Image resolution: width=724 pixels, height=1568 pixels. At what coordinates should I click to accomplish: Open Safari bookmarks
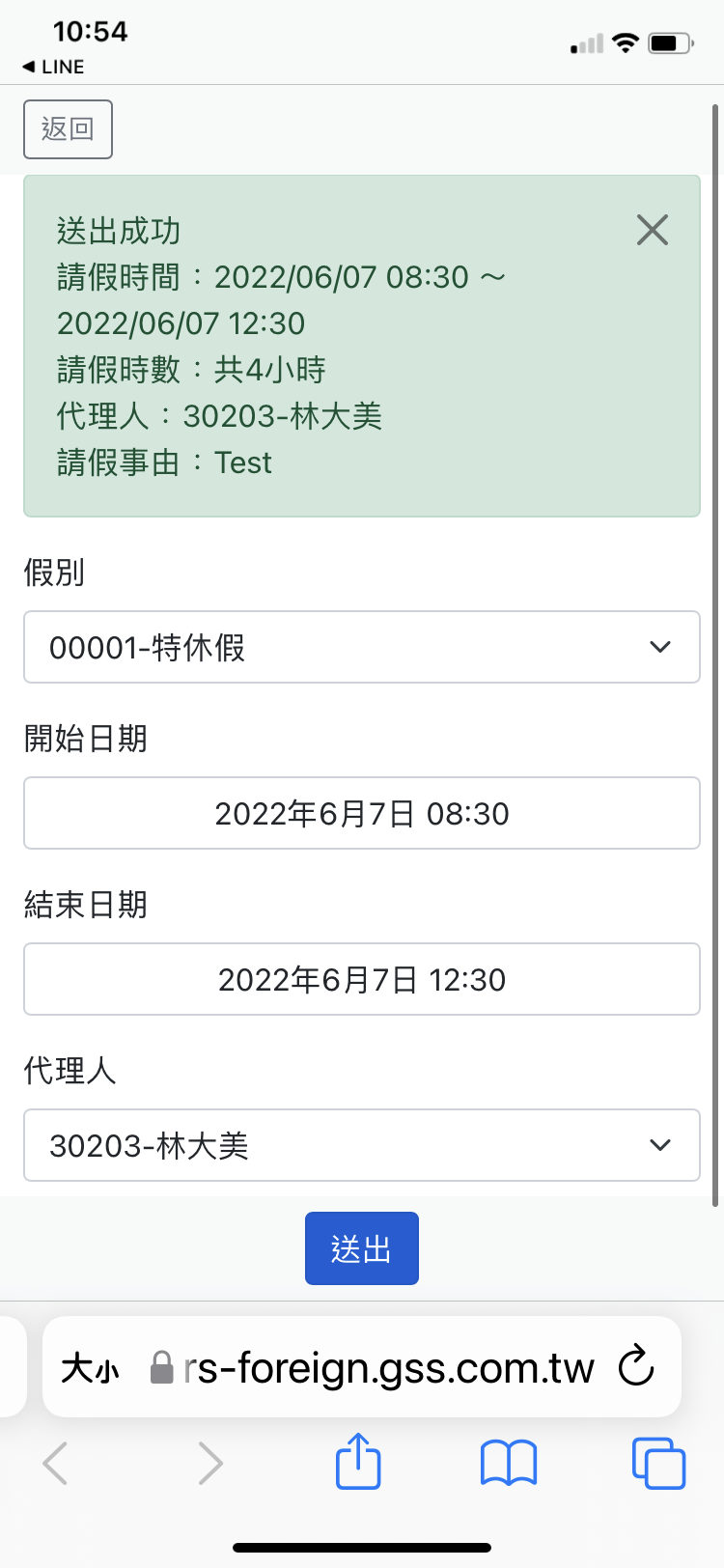tap(509, 1463)
